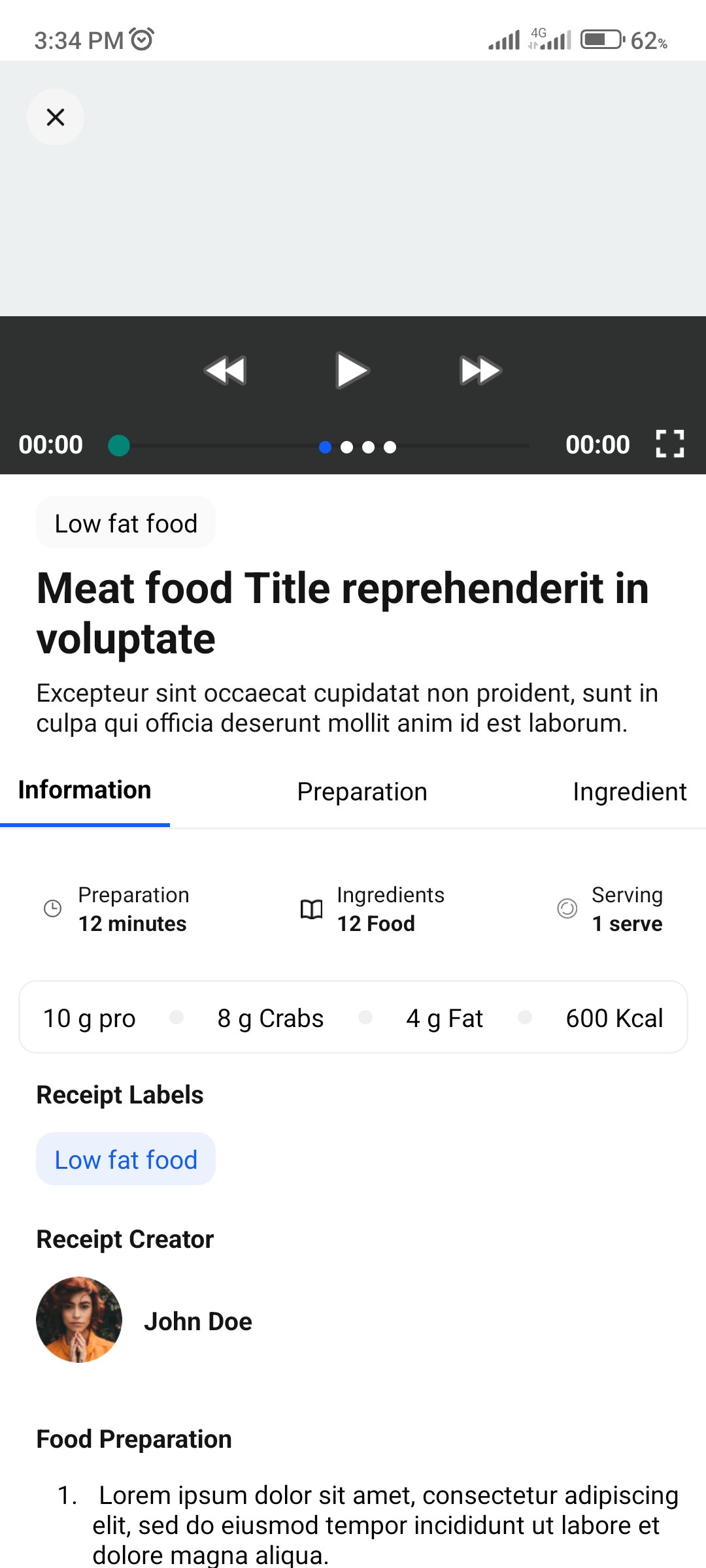The image size is (706, 1568).
Task: Play the recipe video
Action: (352, 370)
